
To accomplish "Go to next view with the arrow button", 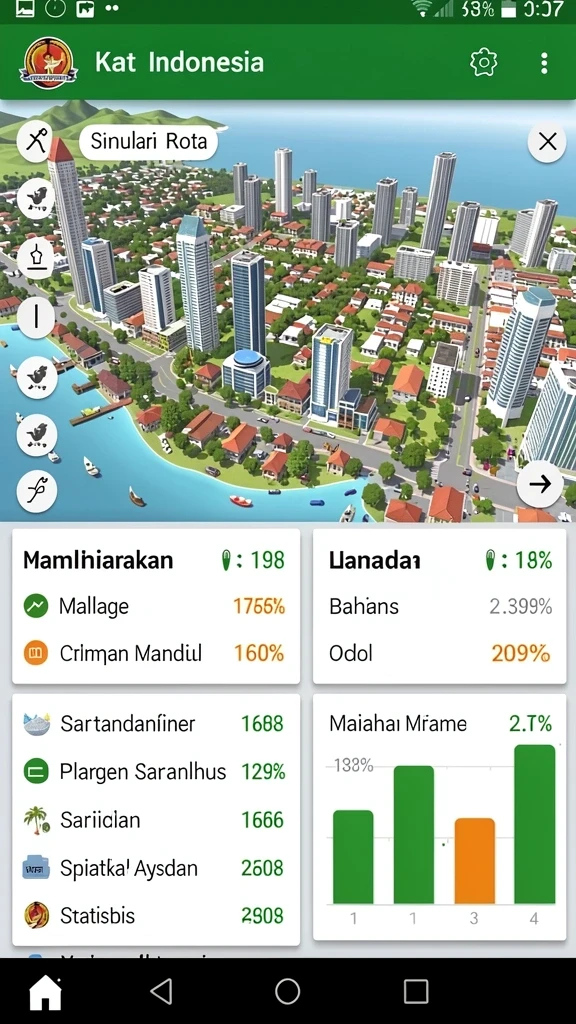I will coord(539,484).
